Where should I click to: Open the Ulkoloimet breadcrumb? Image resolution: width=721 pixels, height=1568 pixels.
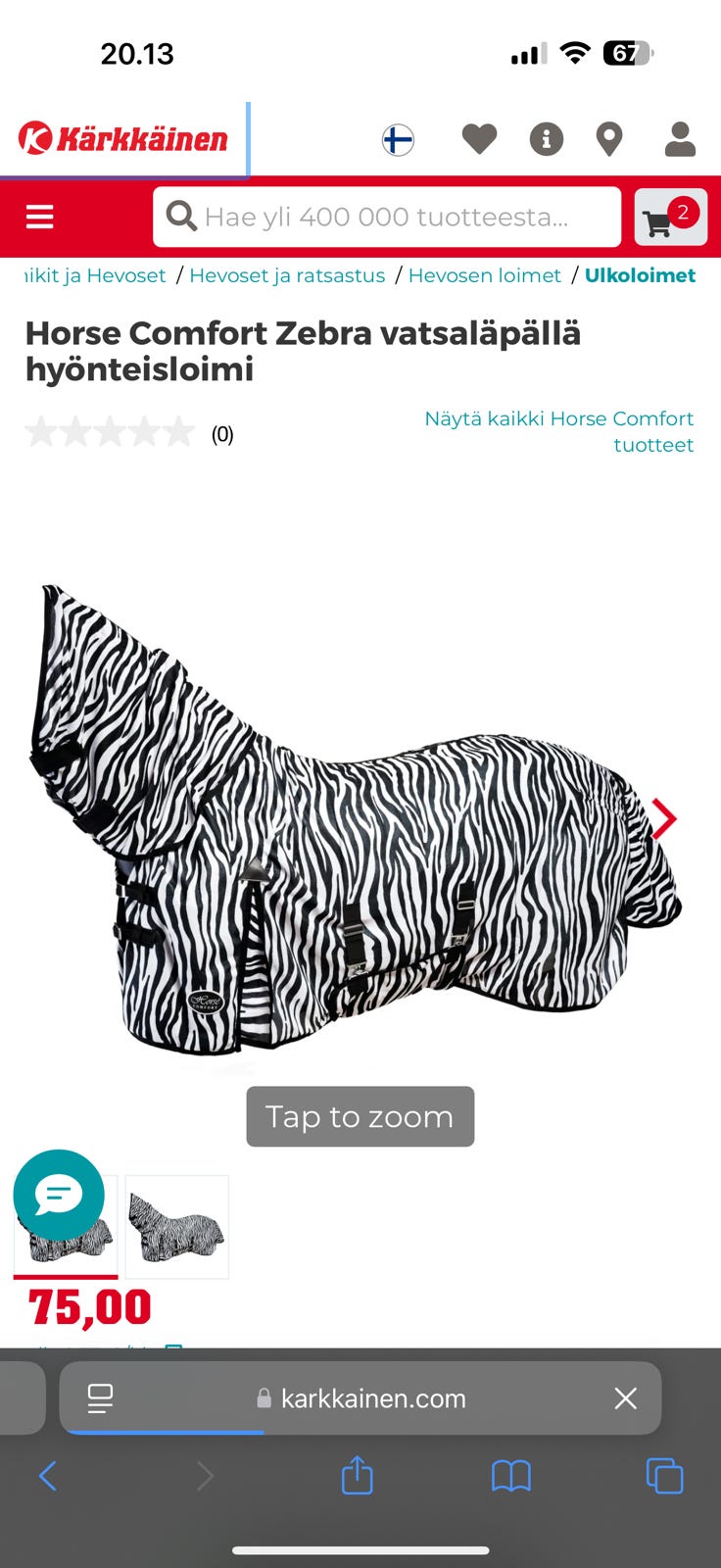tap(640, 275)
